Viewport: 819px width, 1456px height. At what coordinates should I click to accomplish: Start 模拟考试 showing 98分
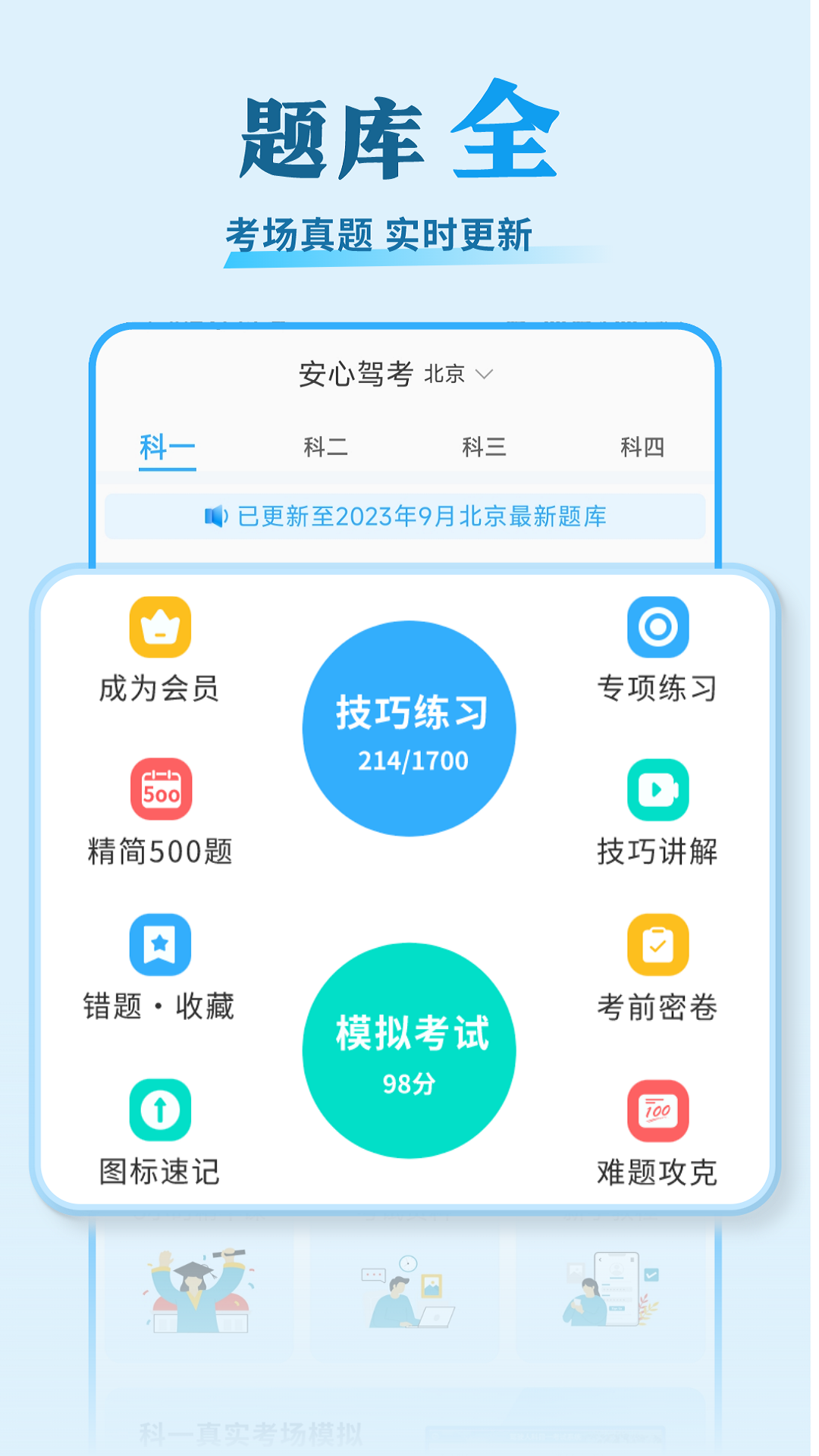click(x=410, y=1049)
